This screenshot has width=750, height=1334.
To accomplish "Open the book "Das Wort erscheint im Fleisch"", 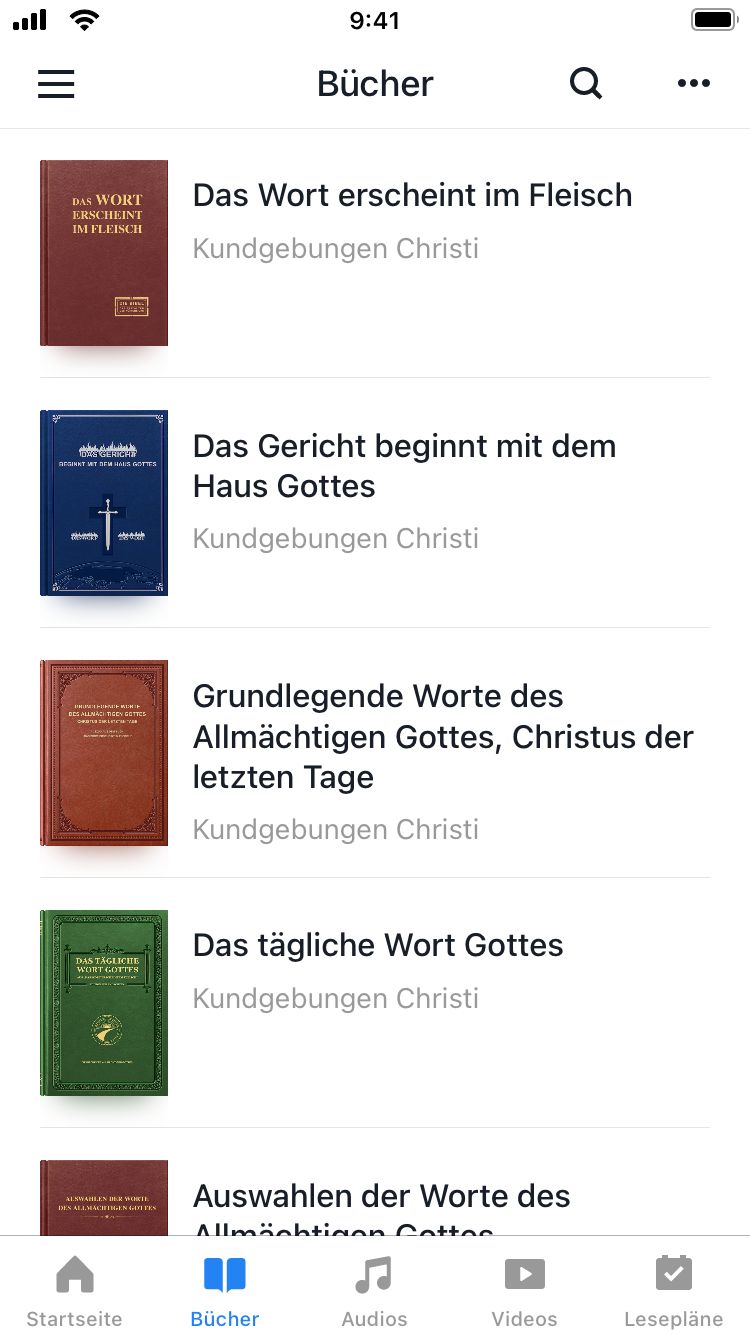I will 412,196.
